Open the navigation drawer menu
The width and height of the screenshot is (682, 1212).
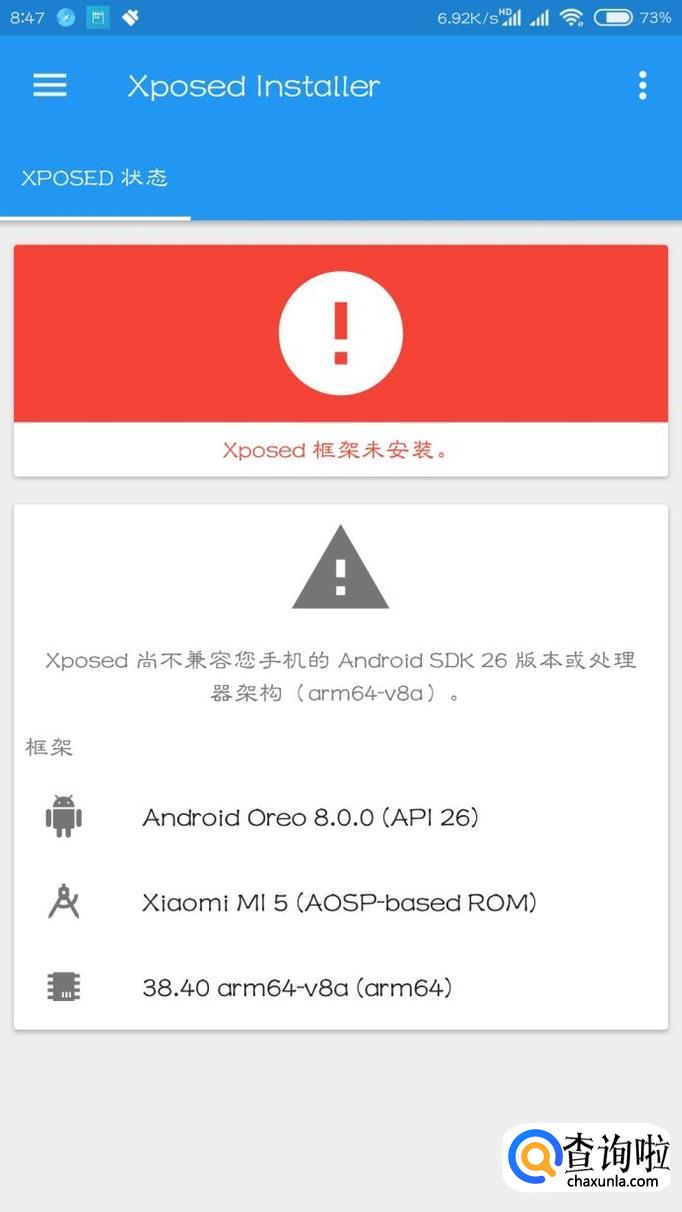tap(49, 86)
